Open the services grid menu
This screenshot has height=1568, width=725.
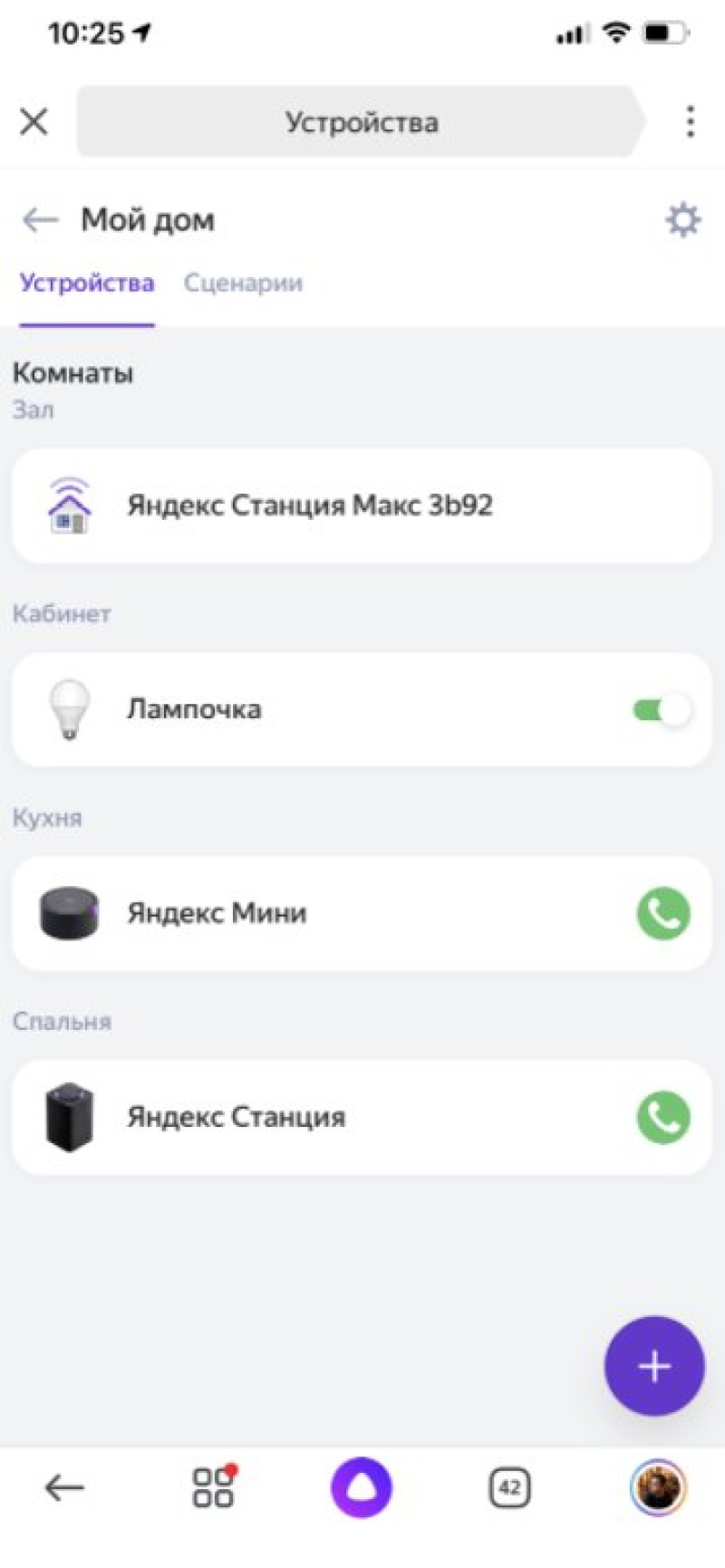tap(214, 1487)
